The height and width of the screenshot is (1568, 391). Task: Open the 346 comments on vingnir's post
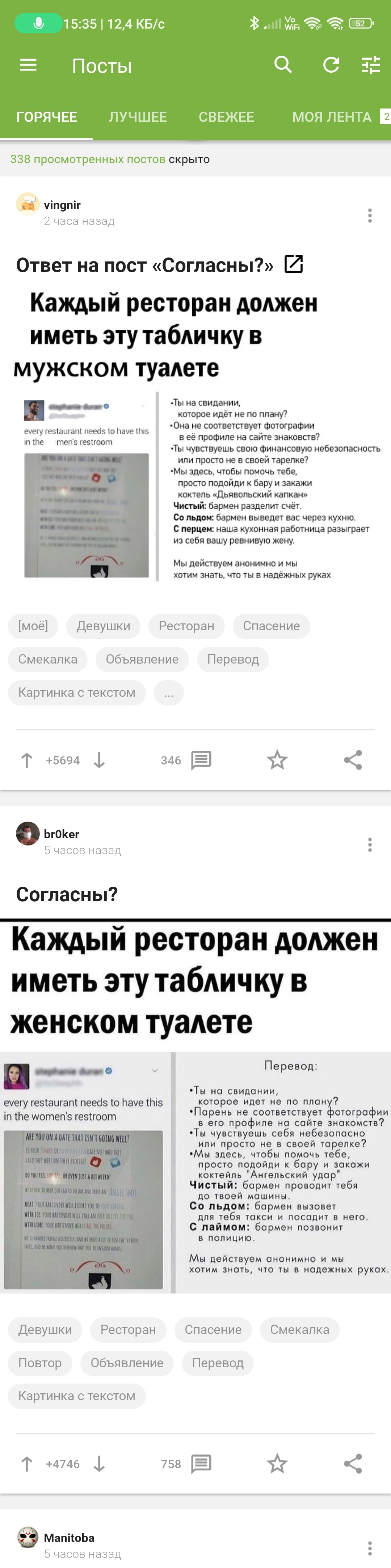(201, 760)
